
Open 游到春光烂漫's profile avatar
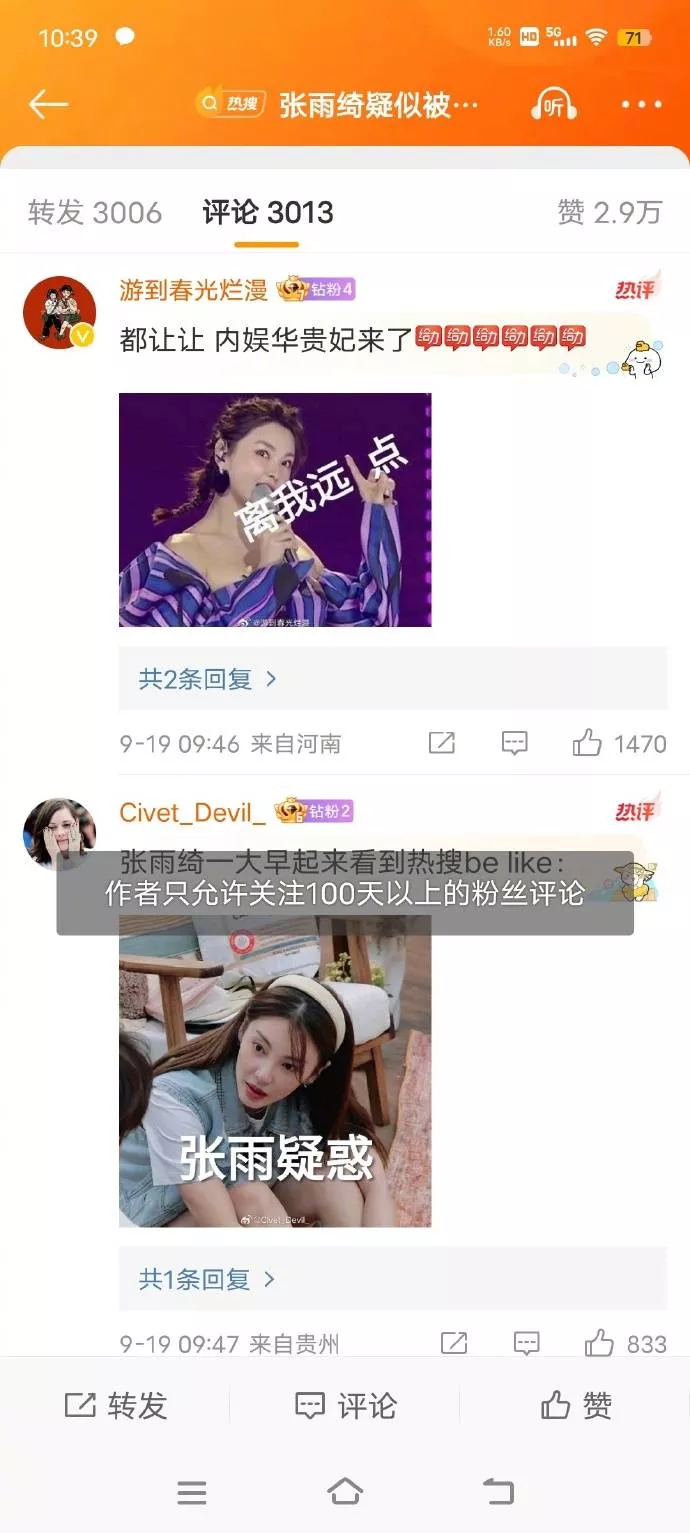tap(59, 312)
